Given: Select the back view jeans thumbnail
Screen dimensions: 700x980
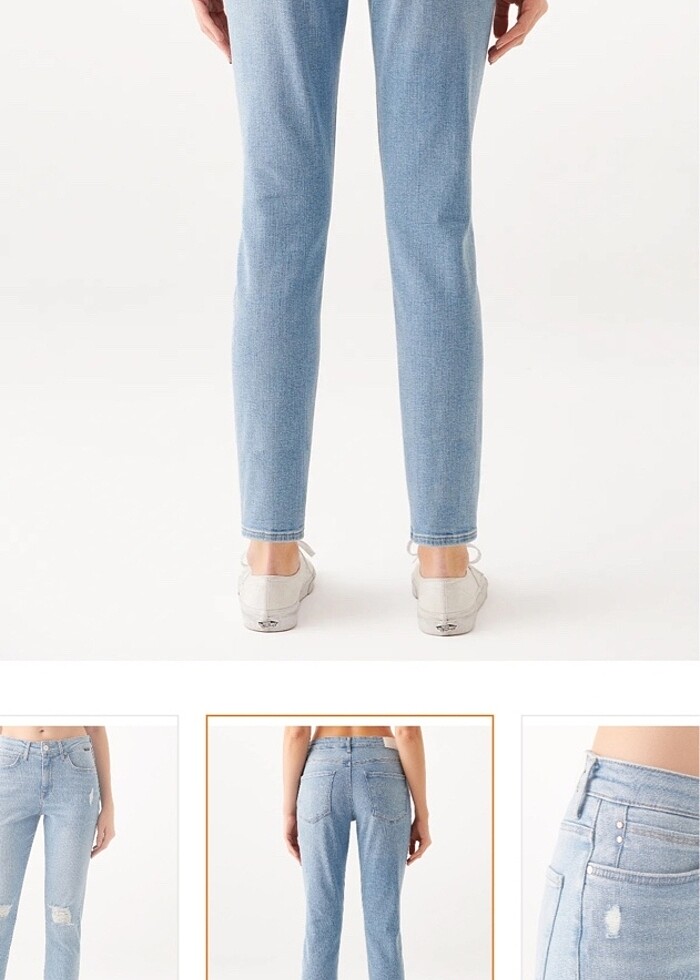Looking at the screenshot, I should (350, 848).
